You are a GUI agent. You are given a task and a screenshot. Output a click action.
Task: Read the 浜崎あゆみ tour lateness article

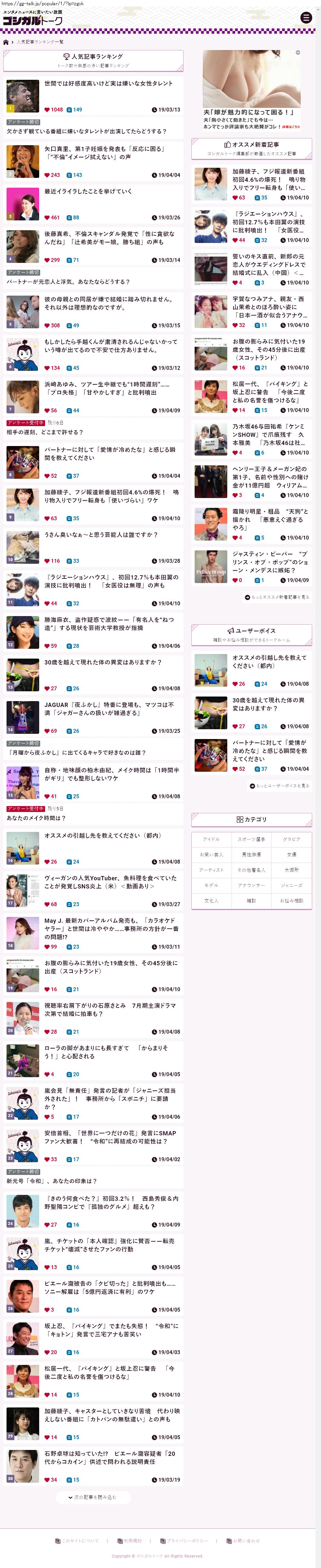click(x=107, y=388)
